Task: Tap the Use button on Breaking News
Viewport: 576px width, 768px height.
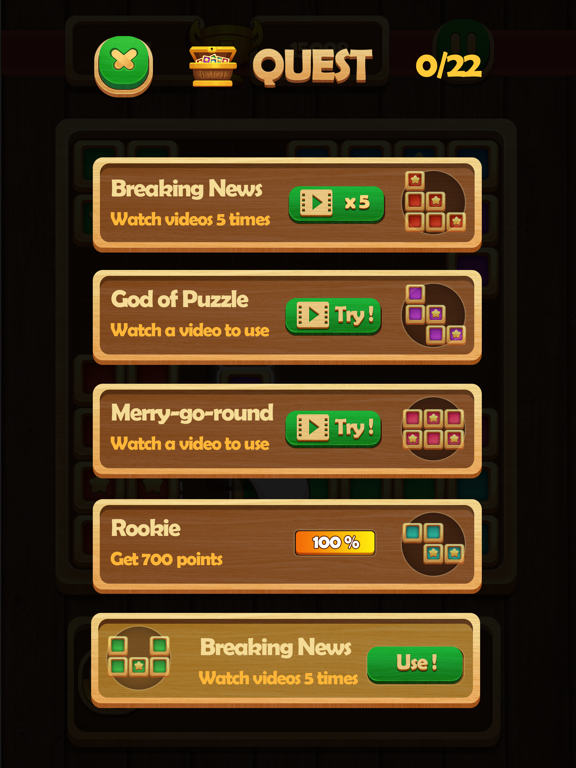Action: (415, 664)
